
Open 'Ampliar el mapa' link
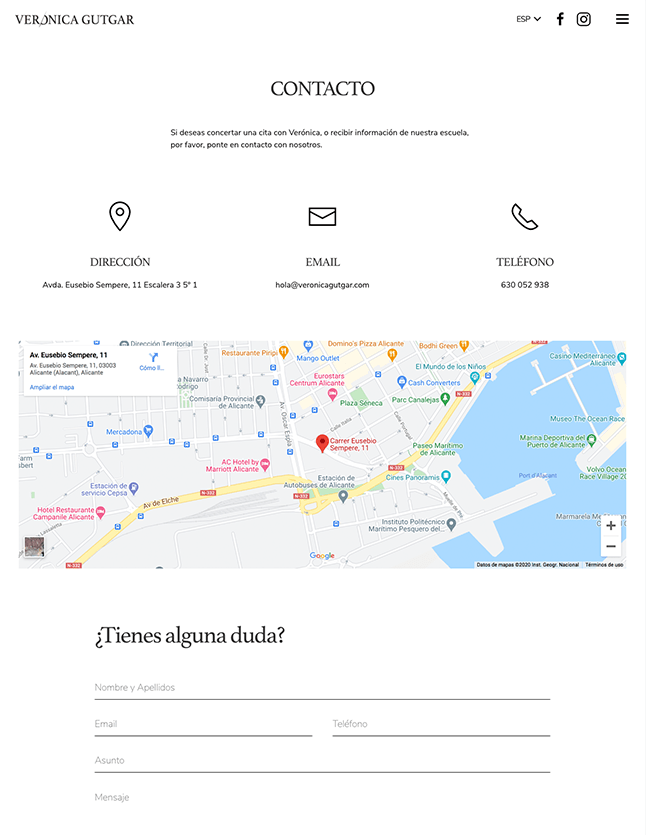point(52,387)
